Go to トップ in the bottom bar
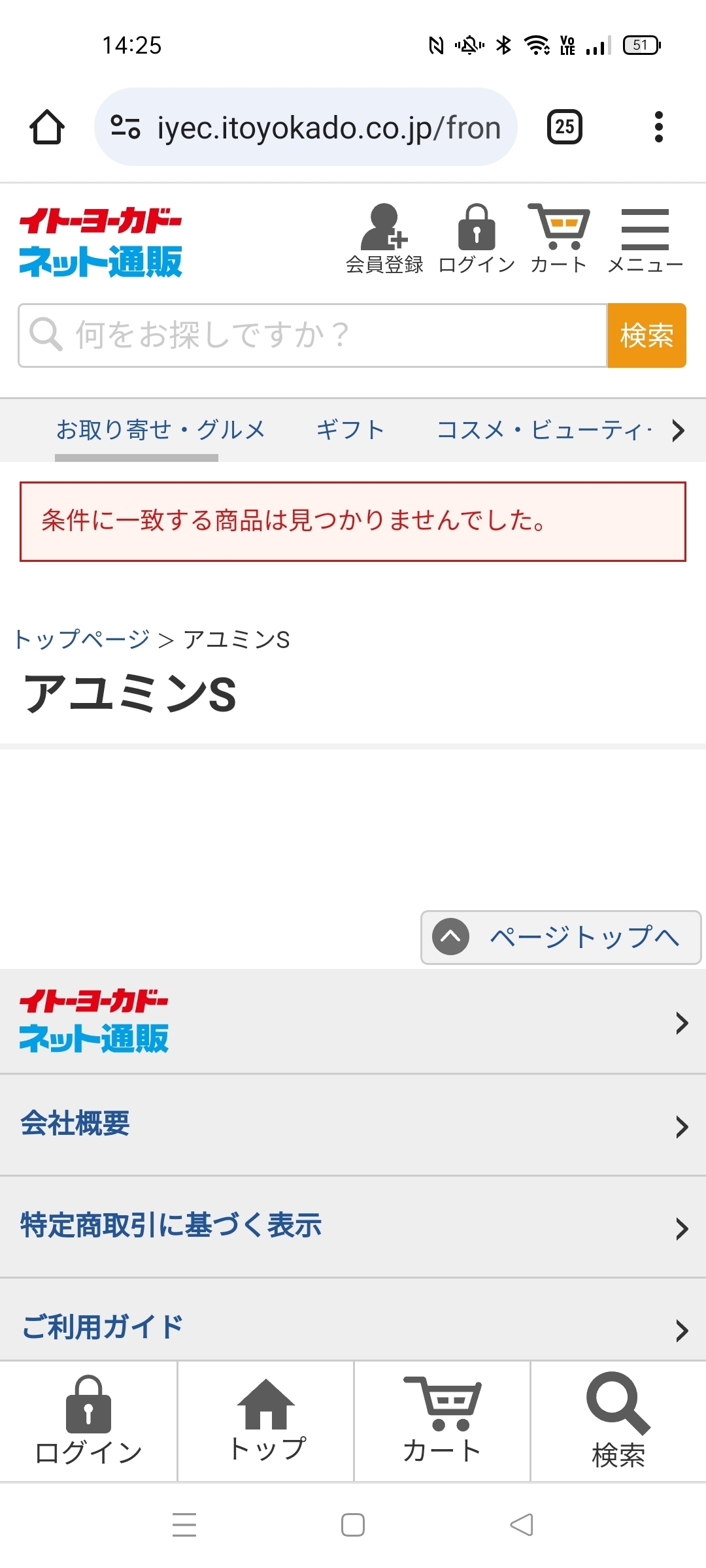Viewport: 706px width, 1568px height. pyautogui.click(x=266, y=1422)
